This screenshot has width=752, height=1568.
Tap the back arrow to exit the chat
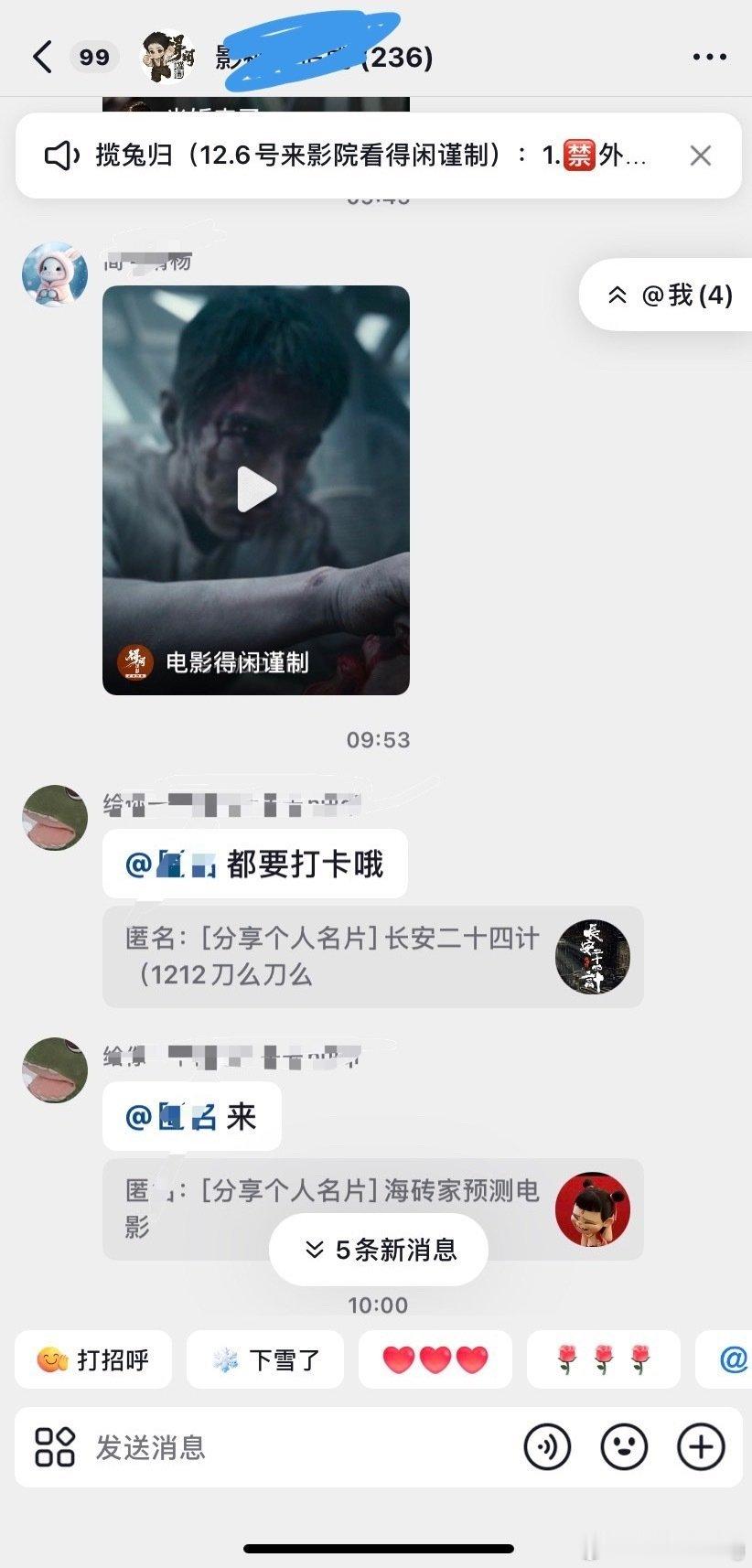tap(40, 56)
